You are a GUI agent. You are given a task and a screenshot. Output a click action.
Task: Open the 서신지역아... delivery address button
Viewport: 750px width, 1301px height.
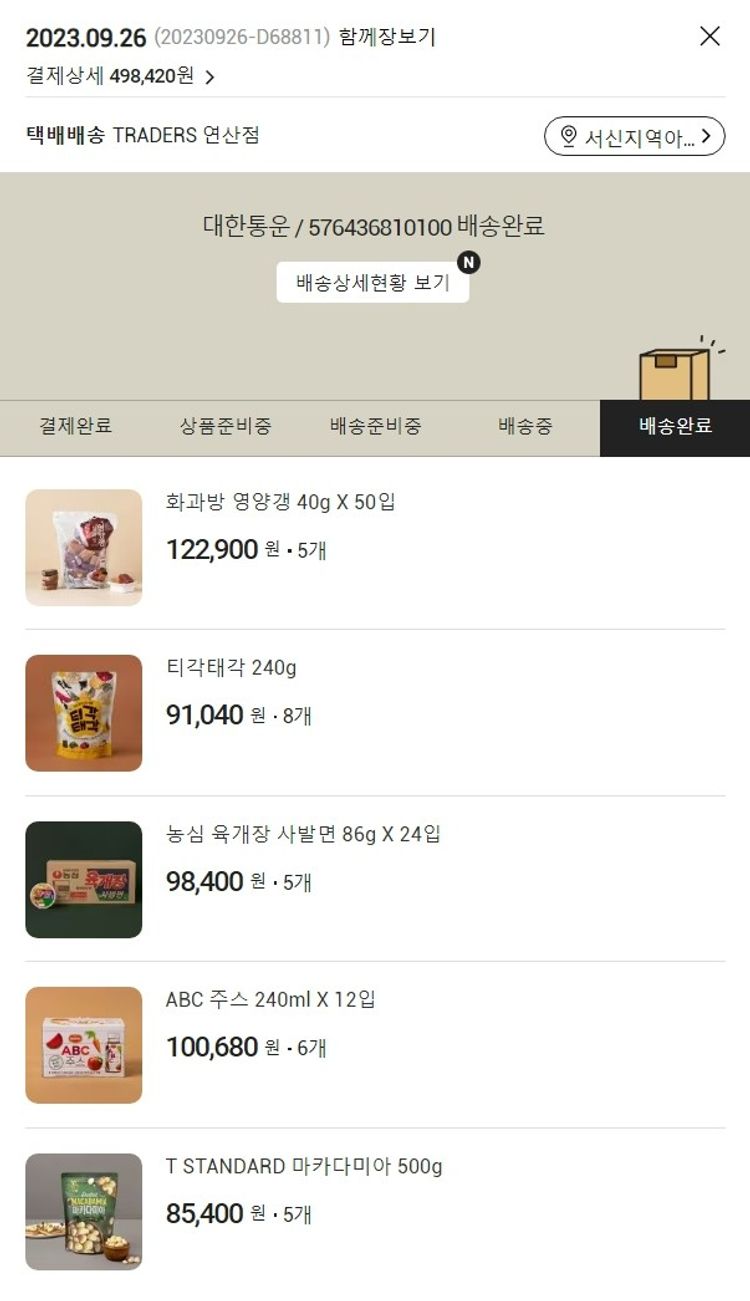[x=634, y=136]
